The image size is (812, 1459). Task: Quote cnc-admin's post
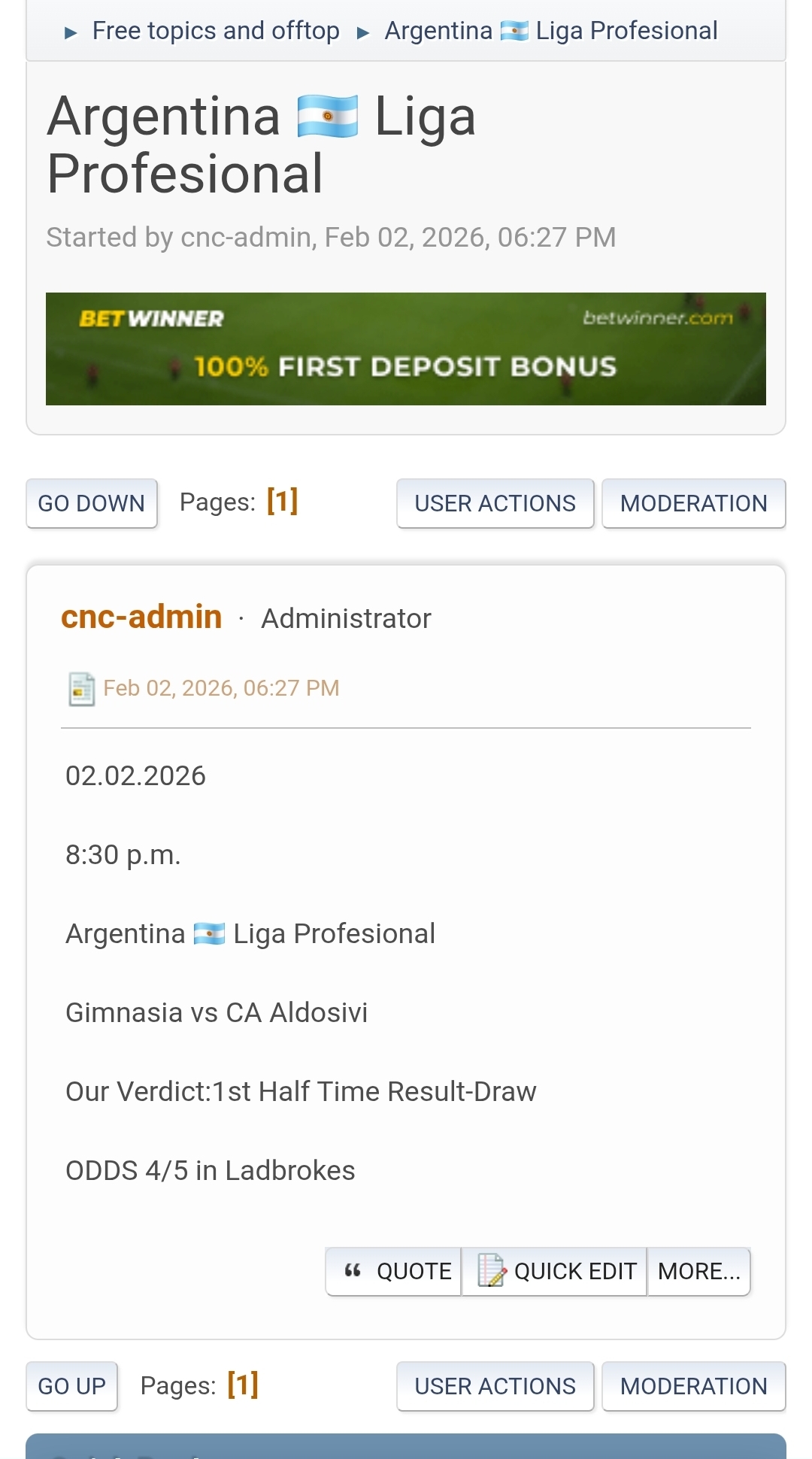[395, 1271]
